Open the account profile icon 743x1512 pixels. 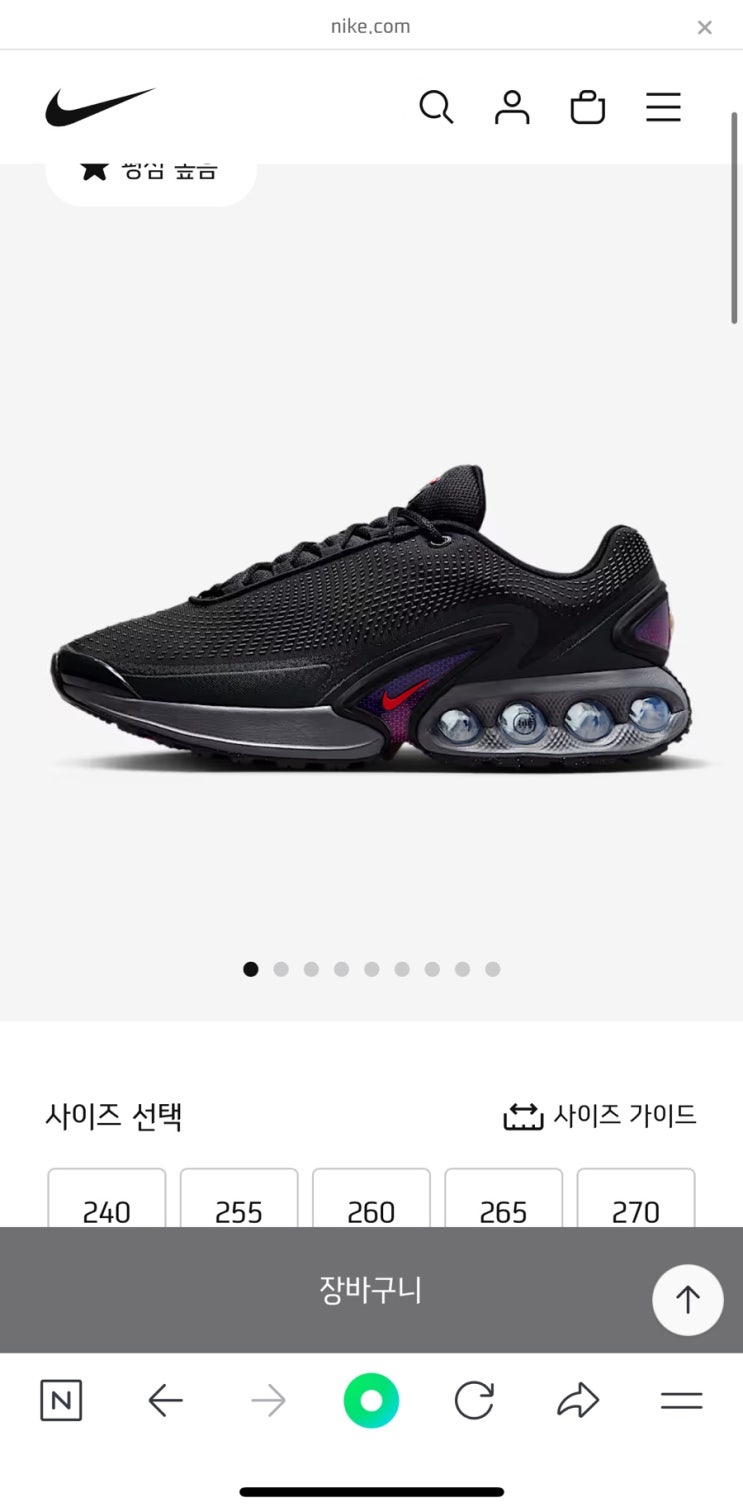point(512,107)
